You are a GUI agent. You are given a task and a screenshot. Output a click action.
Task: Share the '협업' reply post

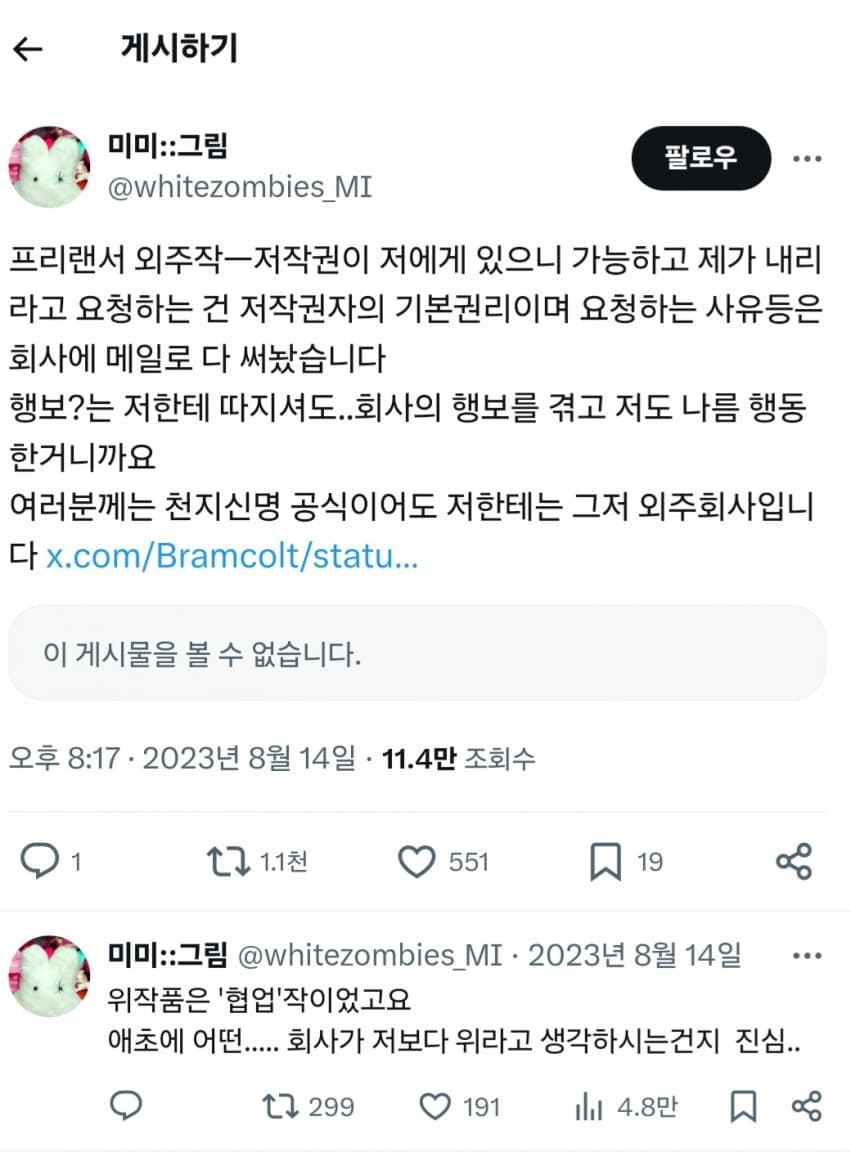[x=806, y=1106]
